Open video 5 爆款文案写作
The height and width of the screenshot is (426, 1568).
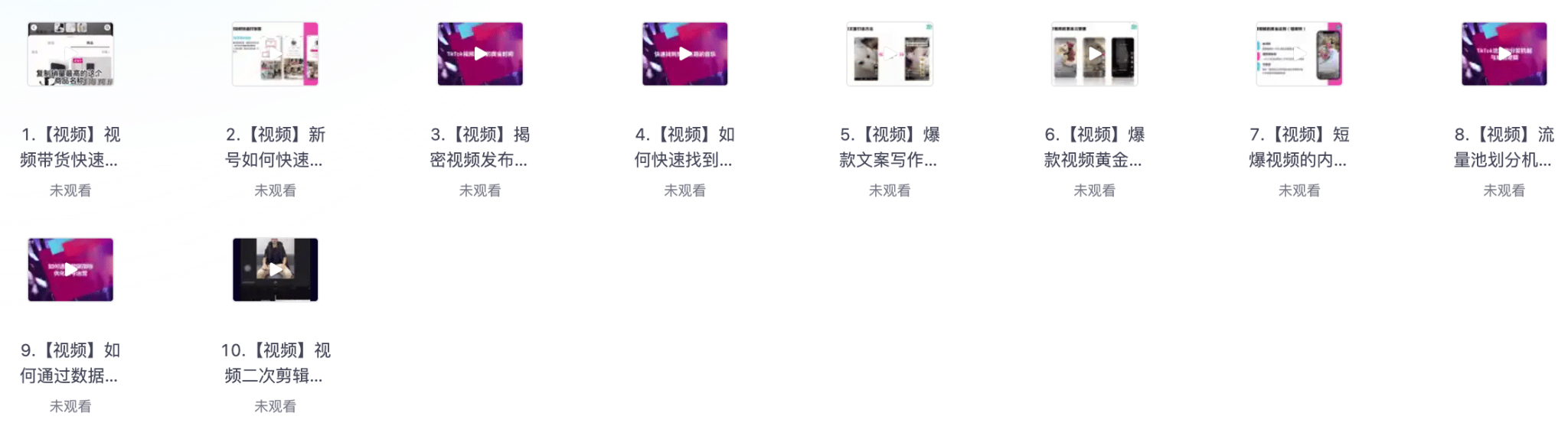tap(890, 54)
